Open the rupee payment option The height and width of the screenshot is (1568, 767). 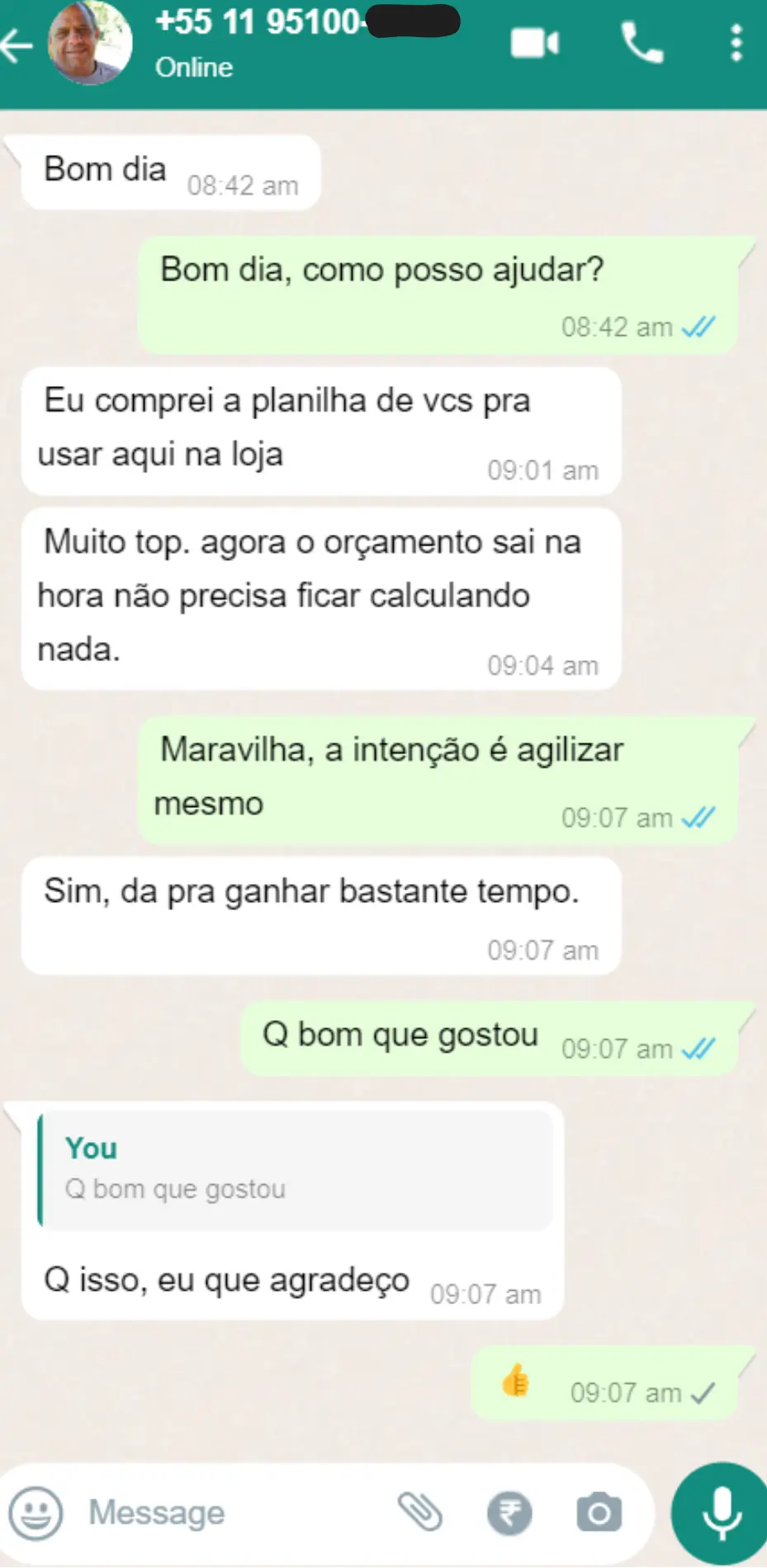click(509, 1513)
